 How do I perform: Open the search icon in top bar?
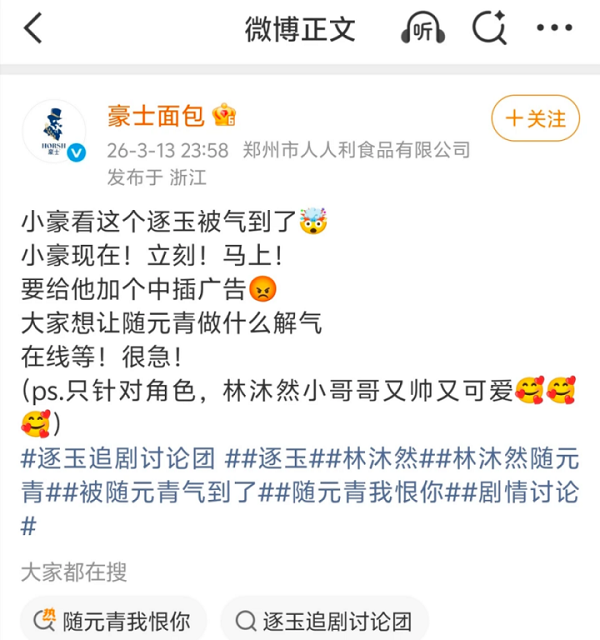[x=489, y=29]
